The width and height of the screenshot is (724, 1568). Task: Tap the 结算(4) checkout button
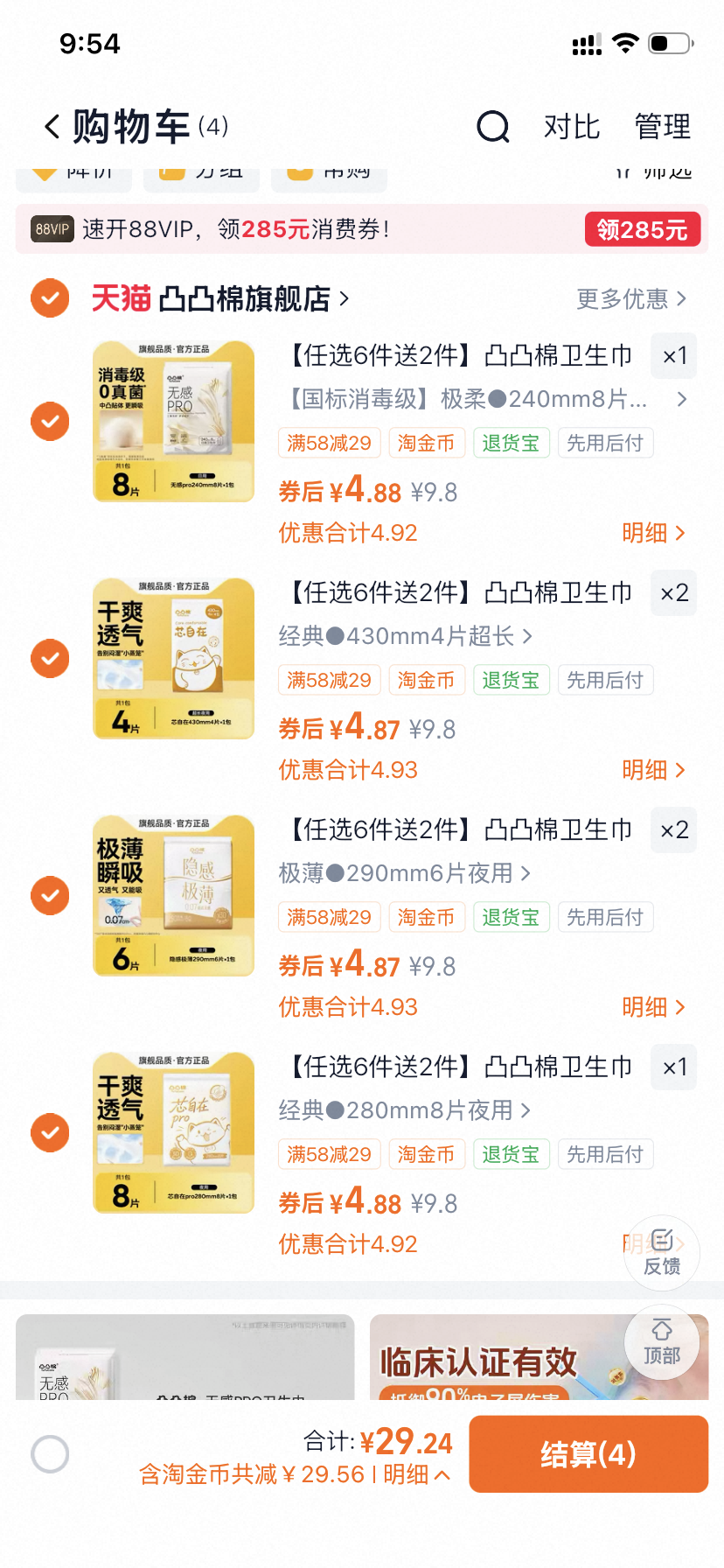point(588,1453)
